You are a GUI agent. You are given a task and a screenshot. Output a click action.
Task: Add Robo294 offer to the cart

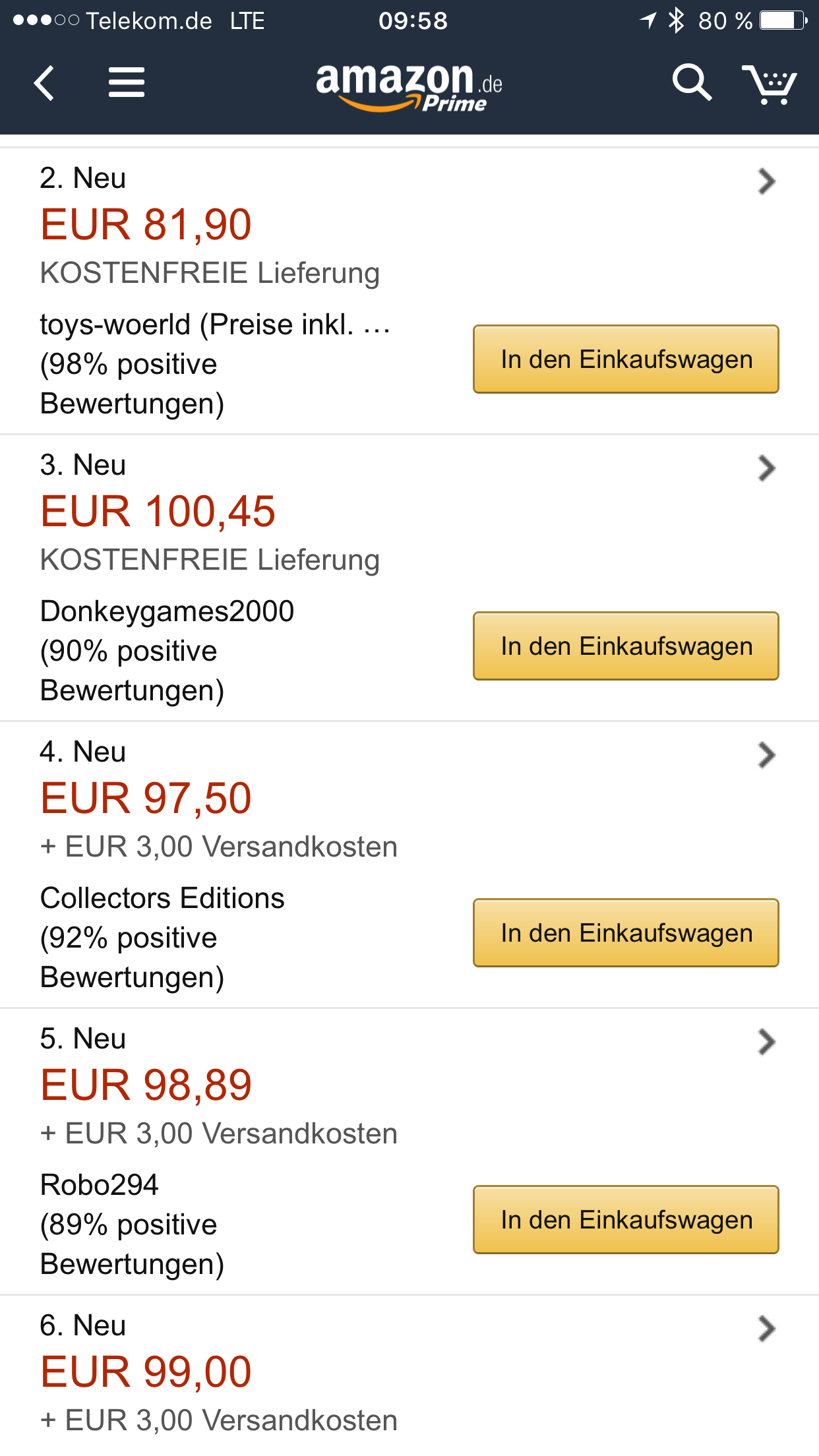pyautogui.click(x=626, y=1220)
